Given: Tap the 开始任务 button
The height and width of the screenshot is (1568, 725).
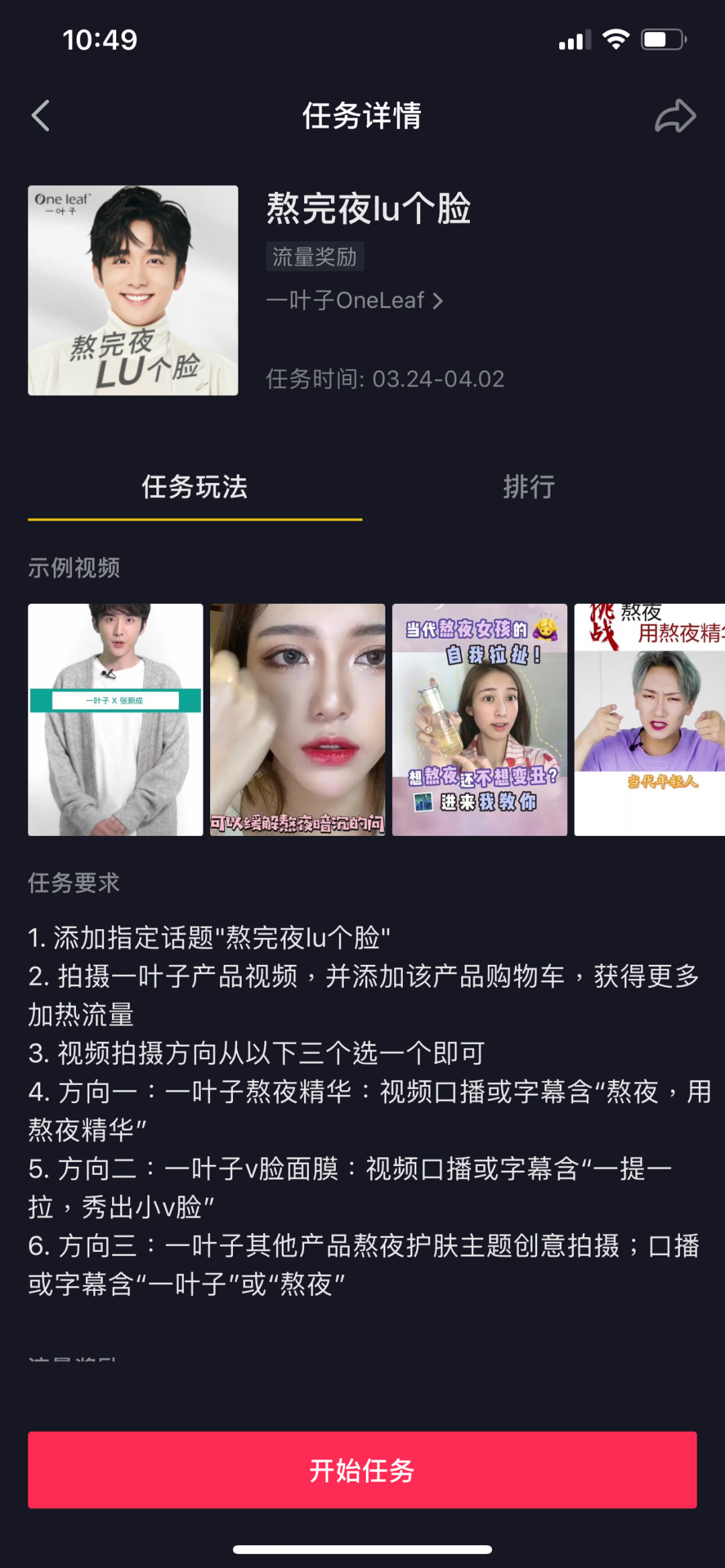Looking at the screenshot, I should [362, 1470].
